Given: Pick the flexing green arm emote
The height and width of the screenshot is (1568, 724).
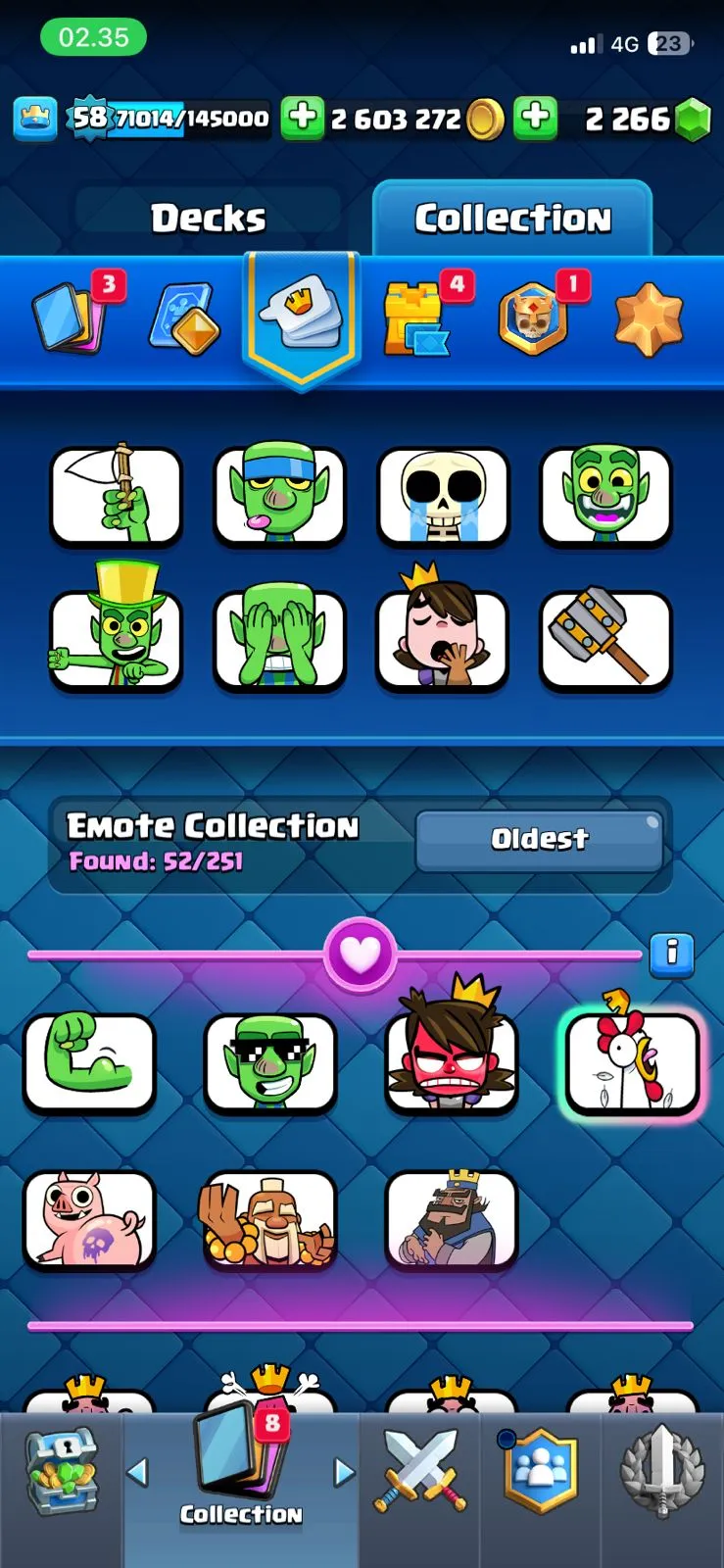Looking at the screenshot, I should click(89, 1062).
